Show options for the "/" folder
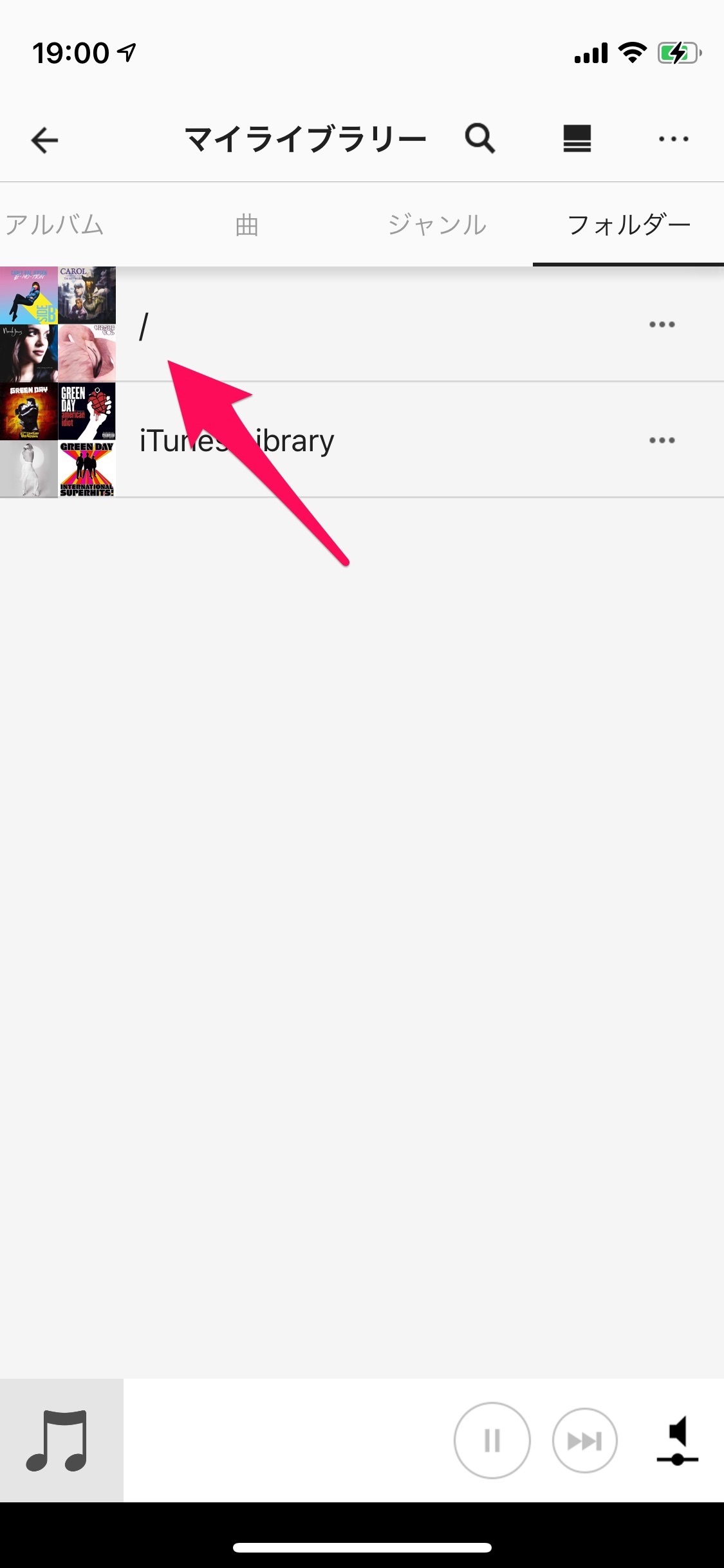724x1568 pixels. (x=662, y=324)
